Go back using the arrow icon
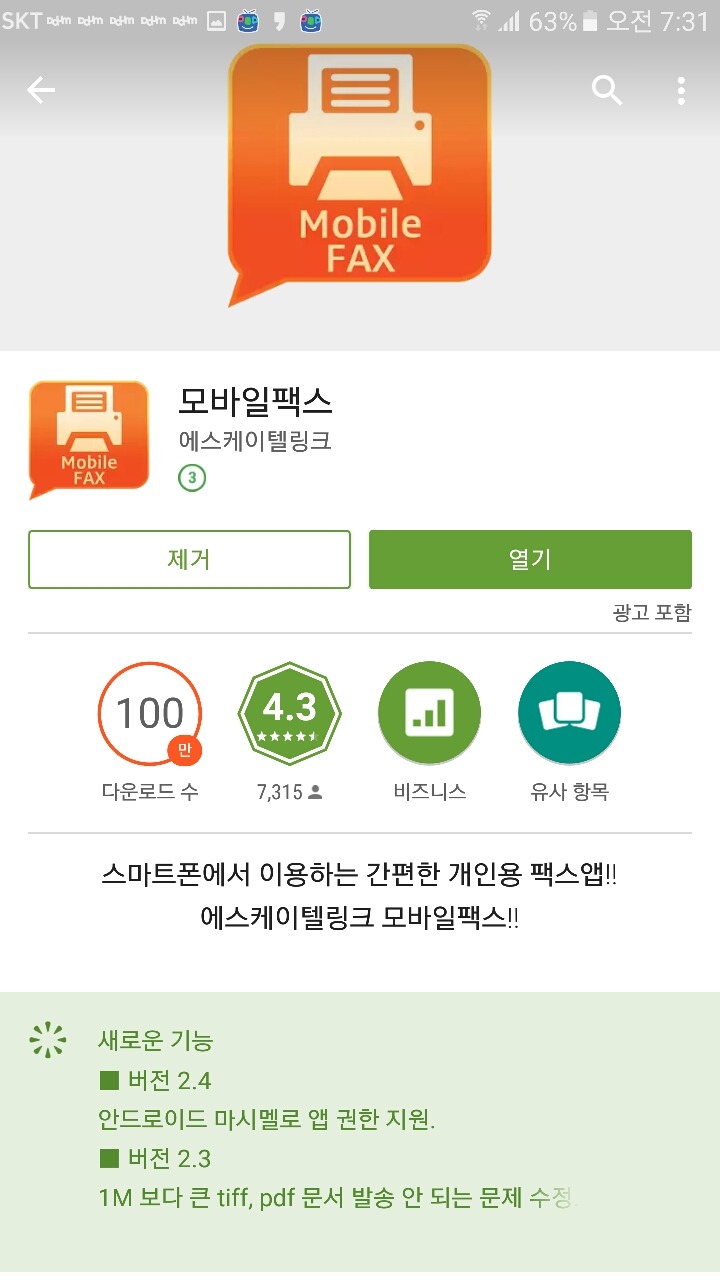 pos(41,91)
